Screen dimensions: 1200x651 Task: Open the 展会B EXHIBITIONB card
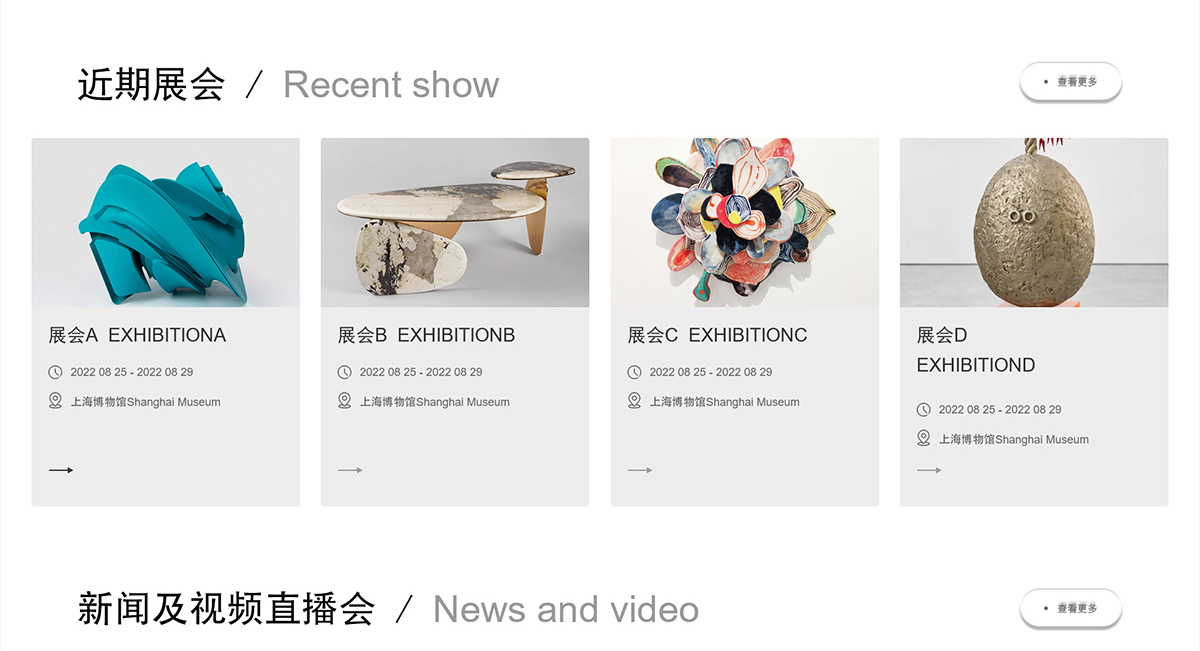tap(454, 322)
